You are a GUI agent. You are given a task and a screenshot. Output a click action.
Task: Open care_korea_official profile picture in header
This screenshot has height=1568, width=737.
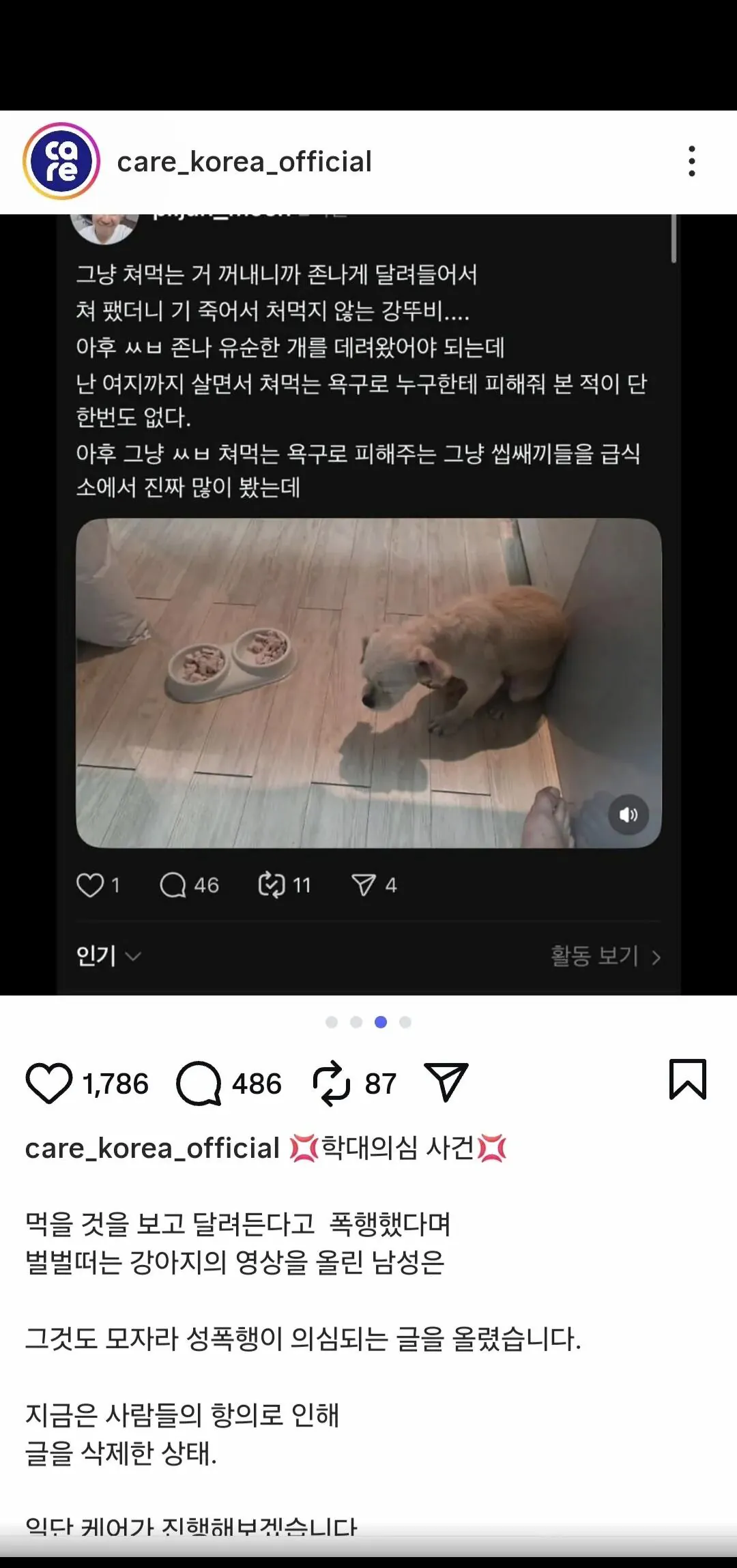point(61,162)
